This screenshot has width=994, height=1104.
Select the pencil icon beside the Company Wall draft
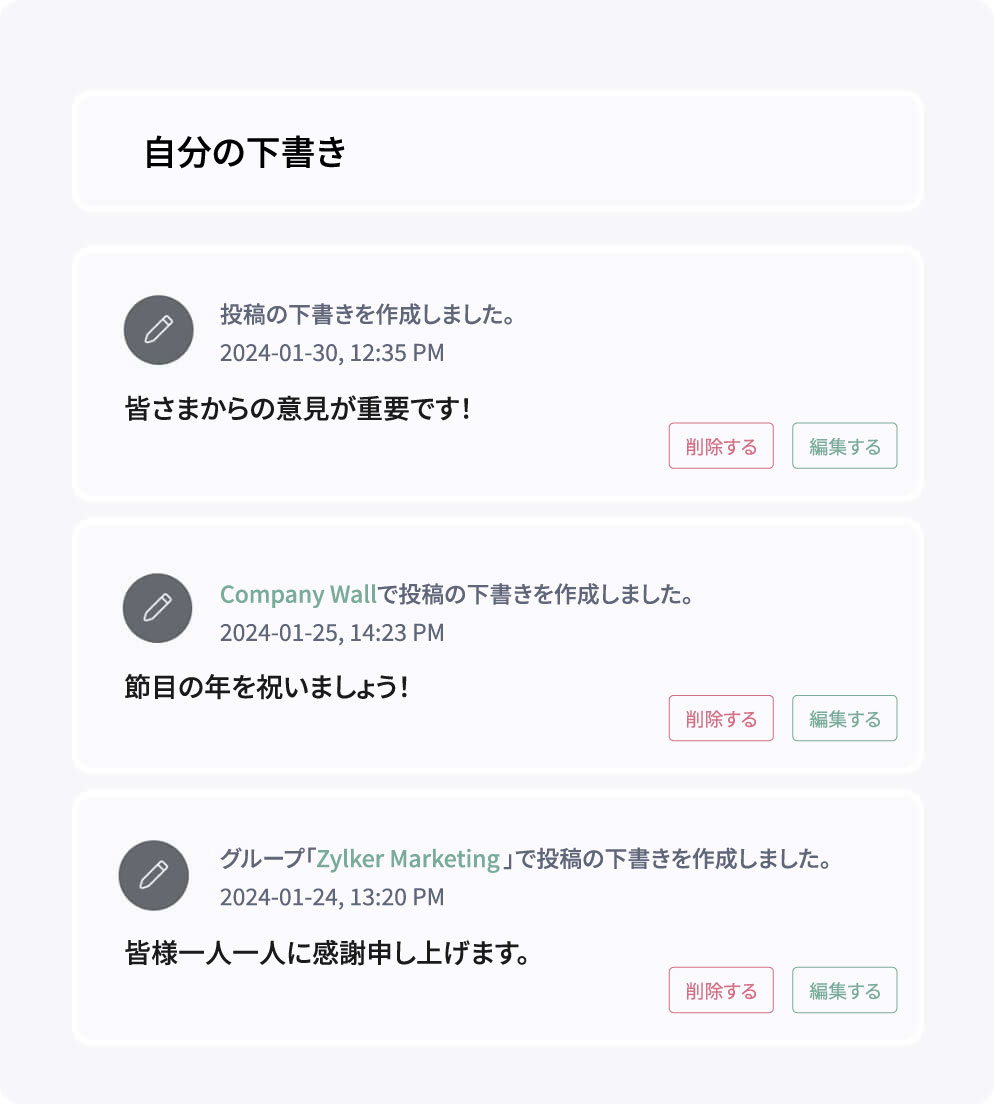pos(157,608)
